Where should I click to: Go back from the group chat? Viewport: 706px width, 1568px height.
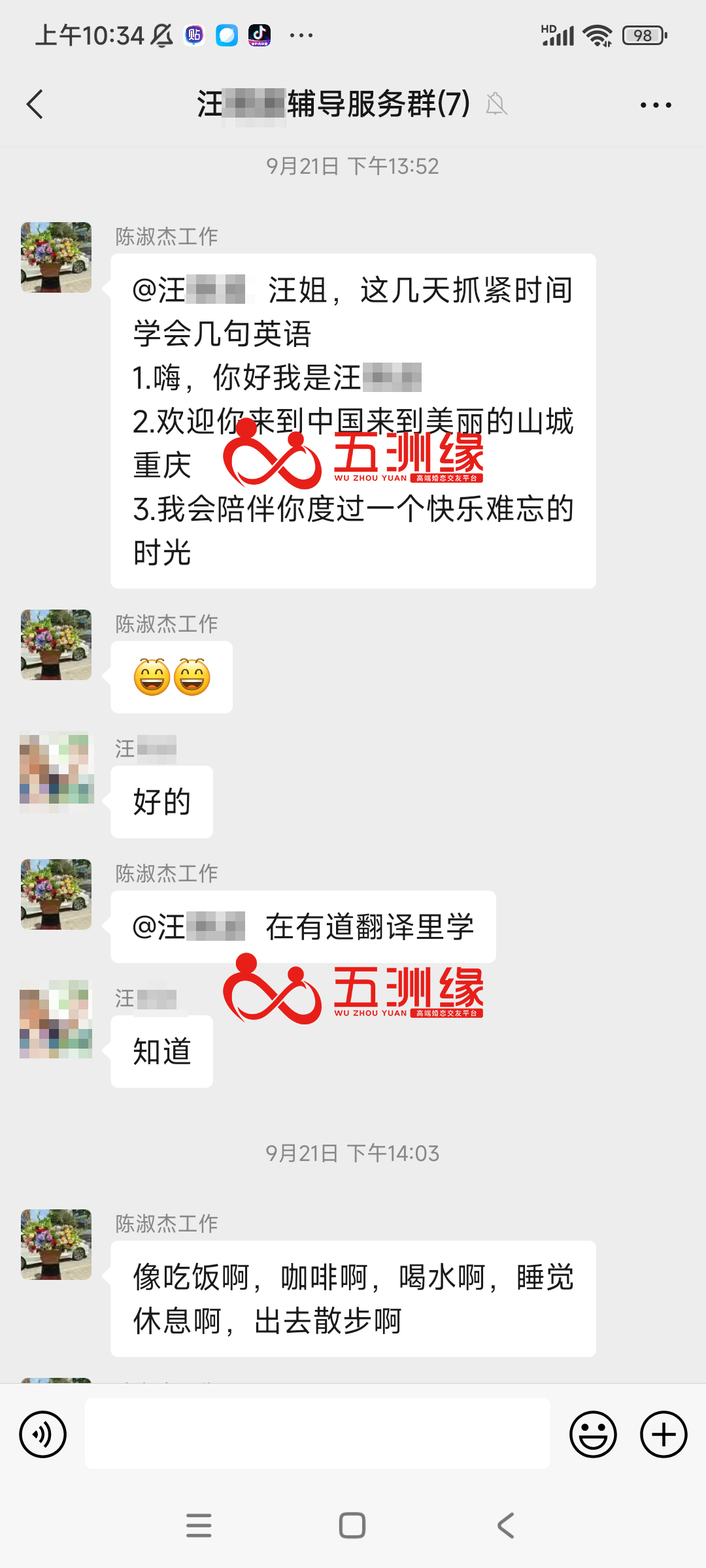click(x=35, y=105)
